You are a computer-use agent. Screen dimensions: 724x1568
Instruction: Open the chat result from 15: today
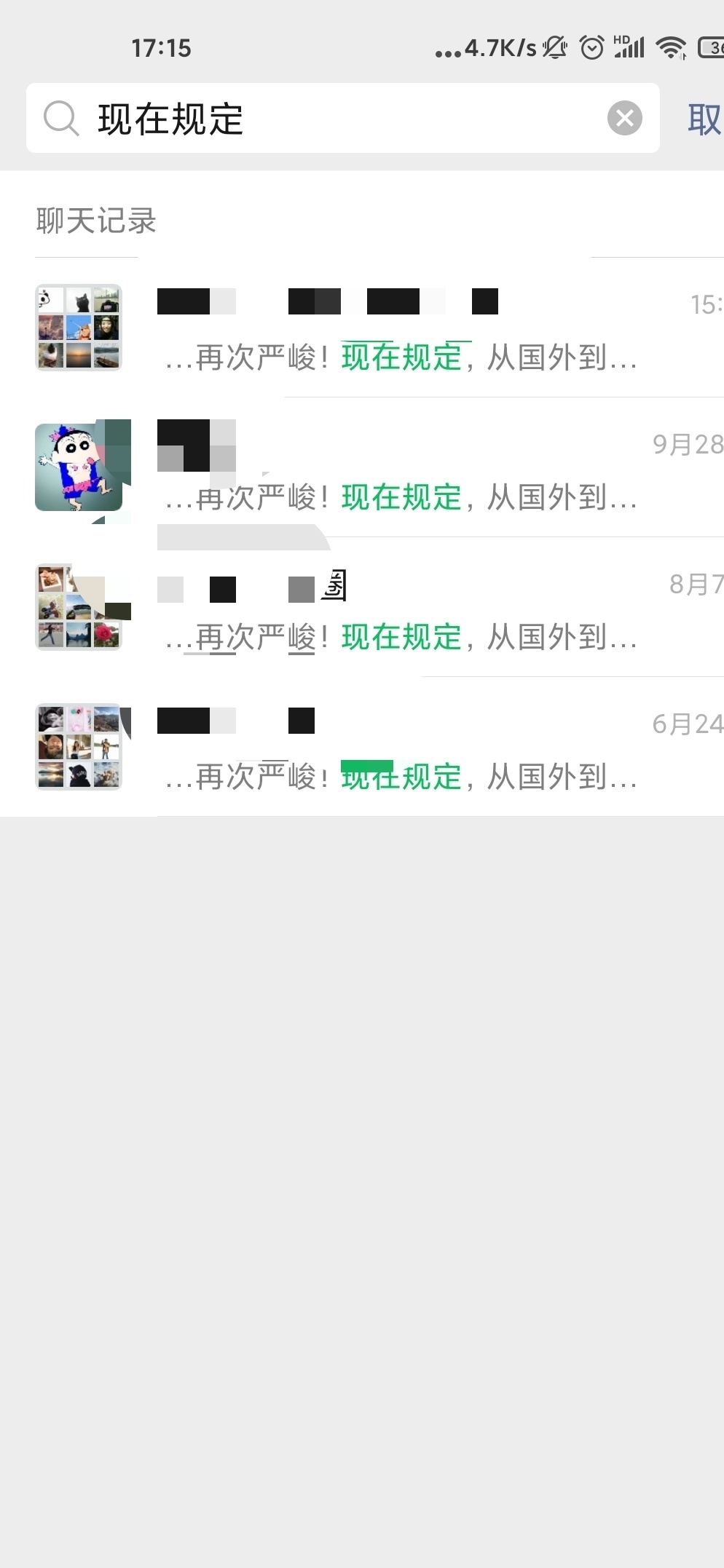tap(401, 328)
